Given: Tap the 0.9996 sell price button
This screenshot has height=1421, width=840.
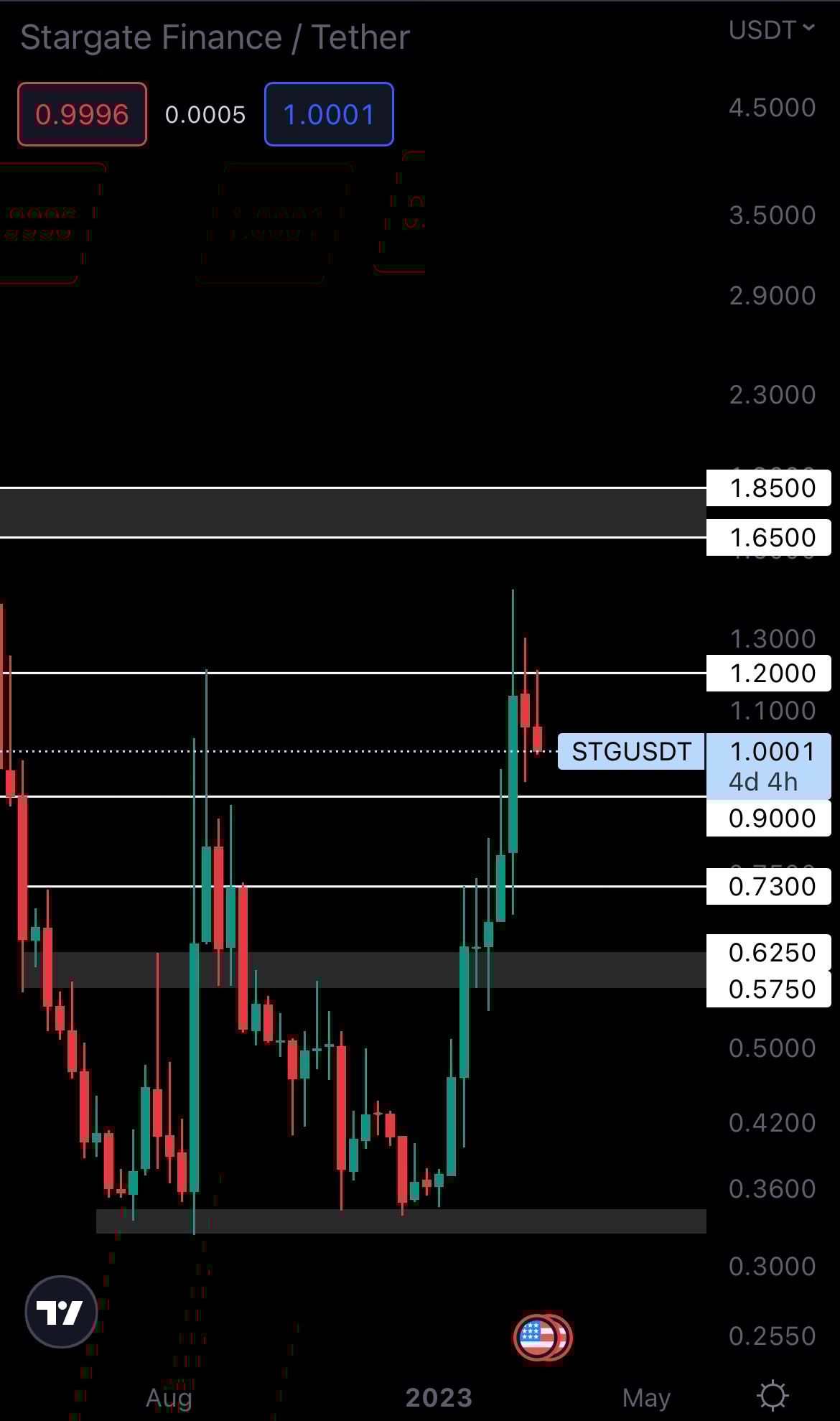Looking at the screenshot, I should coord(82,114).
